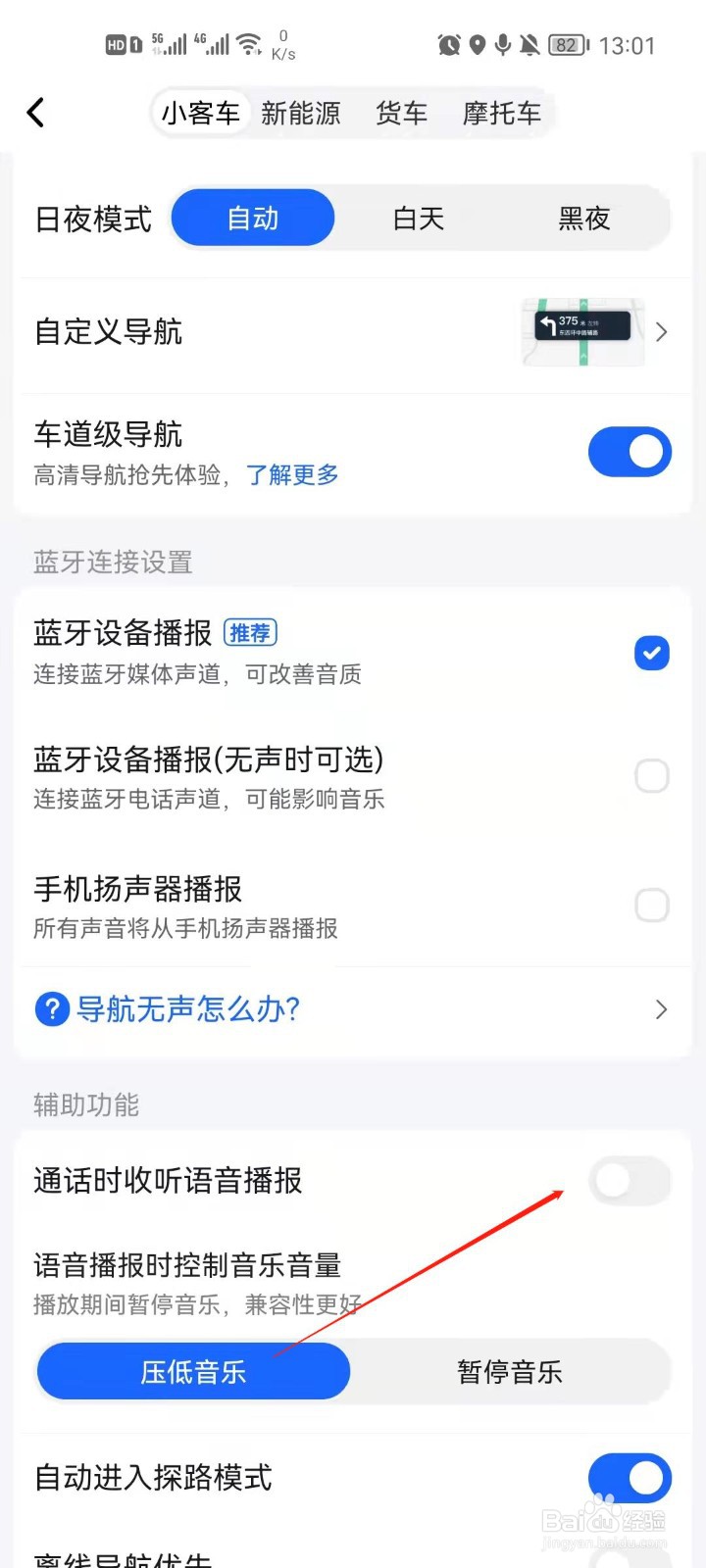Disable the 车道级导航 switch
Screen dimensions: 706x1568
[629, 452]
